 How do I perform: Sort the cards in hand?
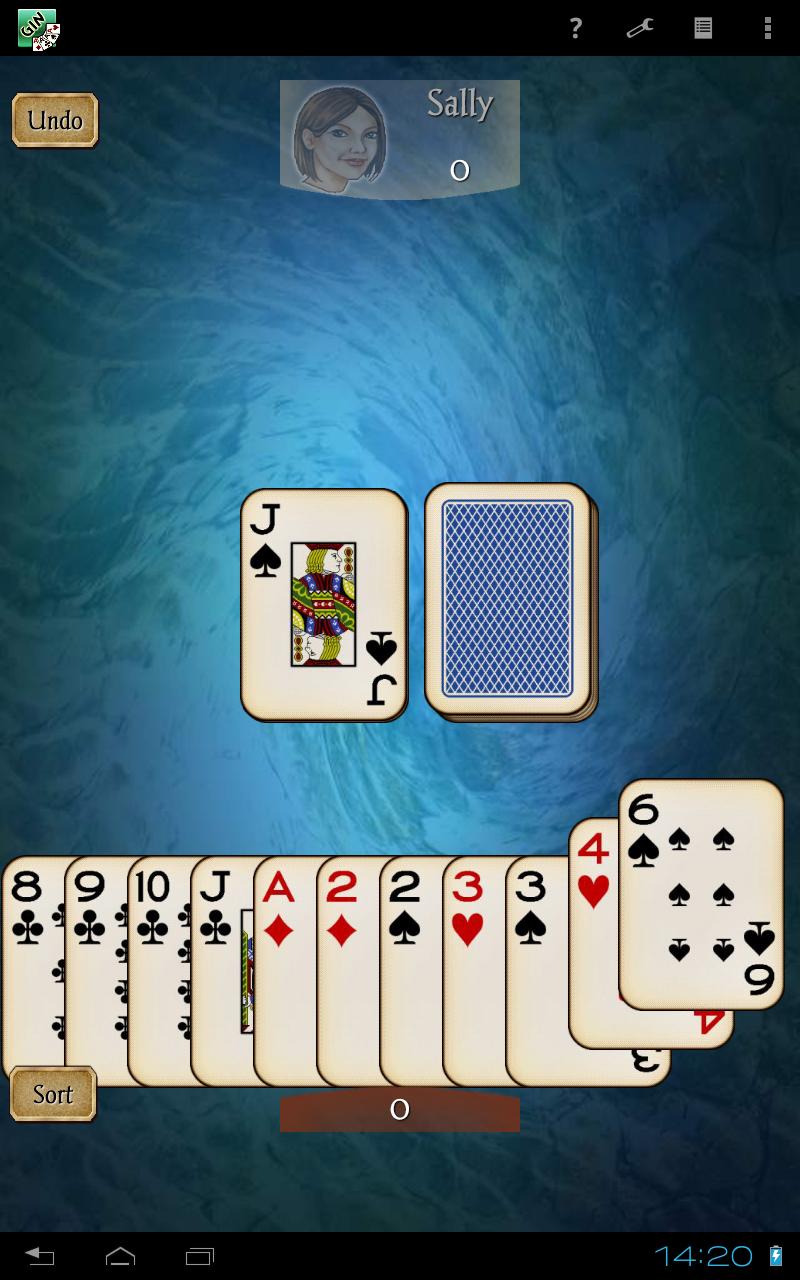pos(53,1093)
